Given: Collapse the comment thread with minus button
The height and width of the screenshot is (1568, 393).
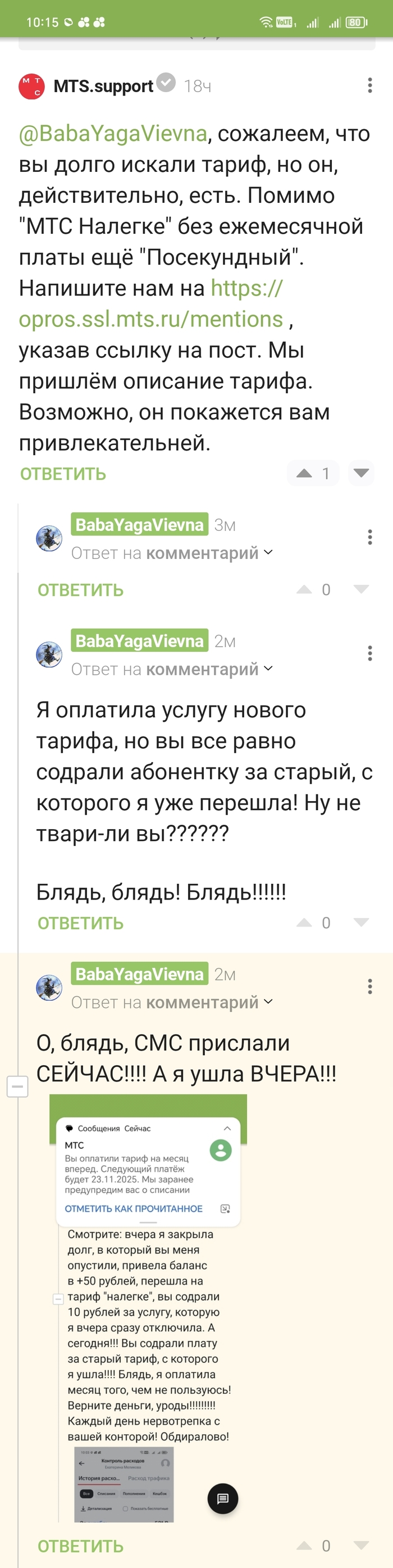Looking at the screenshot, I should (17, 1086).
